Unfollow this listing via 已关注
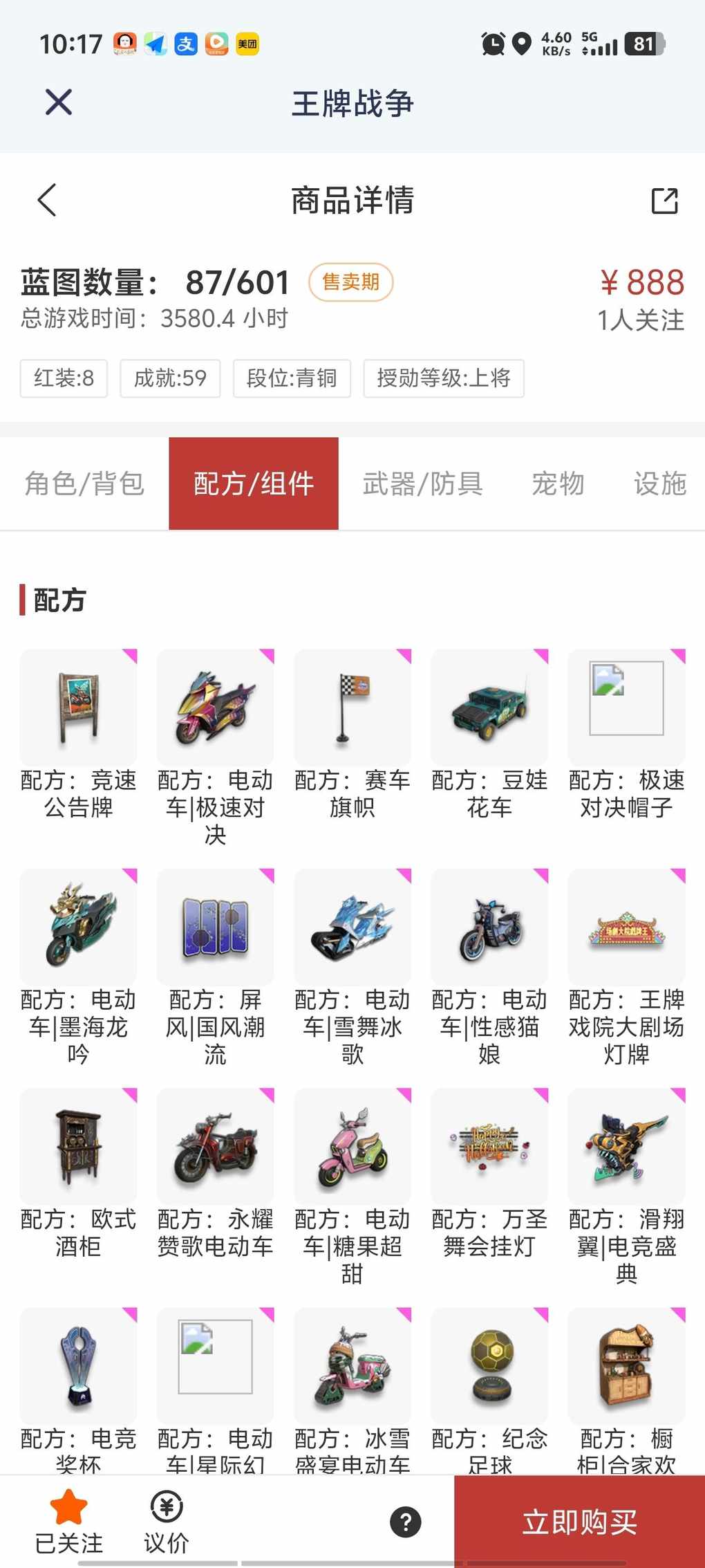Screen dimensions: 705x1568 tap(69, 1522)
